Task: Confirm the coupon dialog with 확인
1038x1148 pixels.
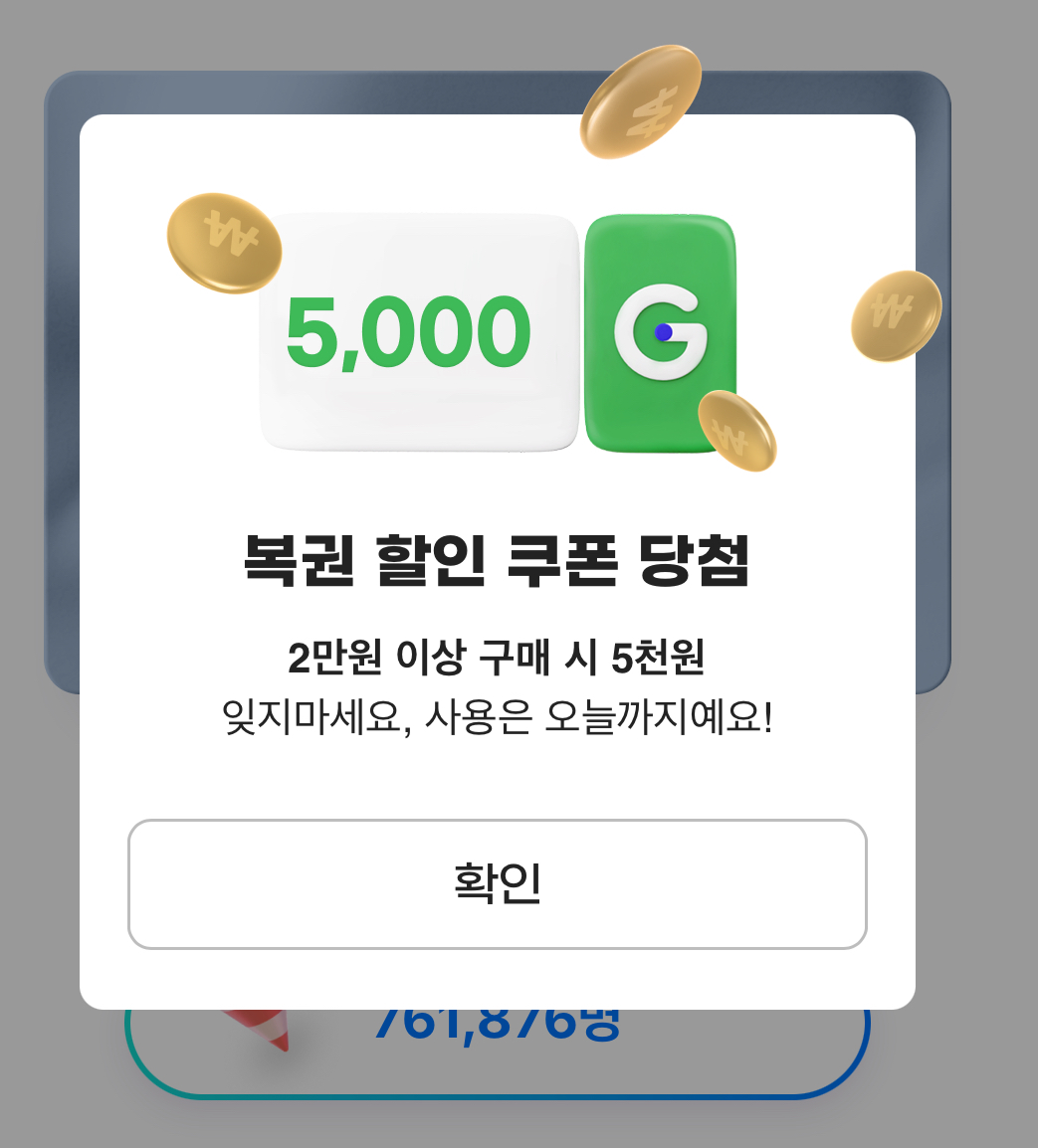Action: (497, 883)
